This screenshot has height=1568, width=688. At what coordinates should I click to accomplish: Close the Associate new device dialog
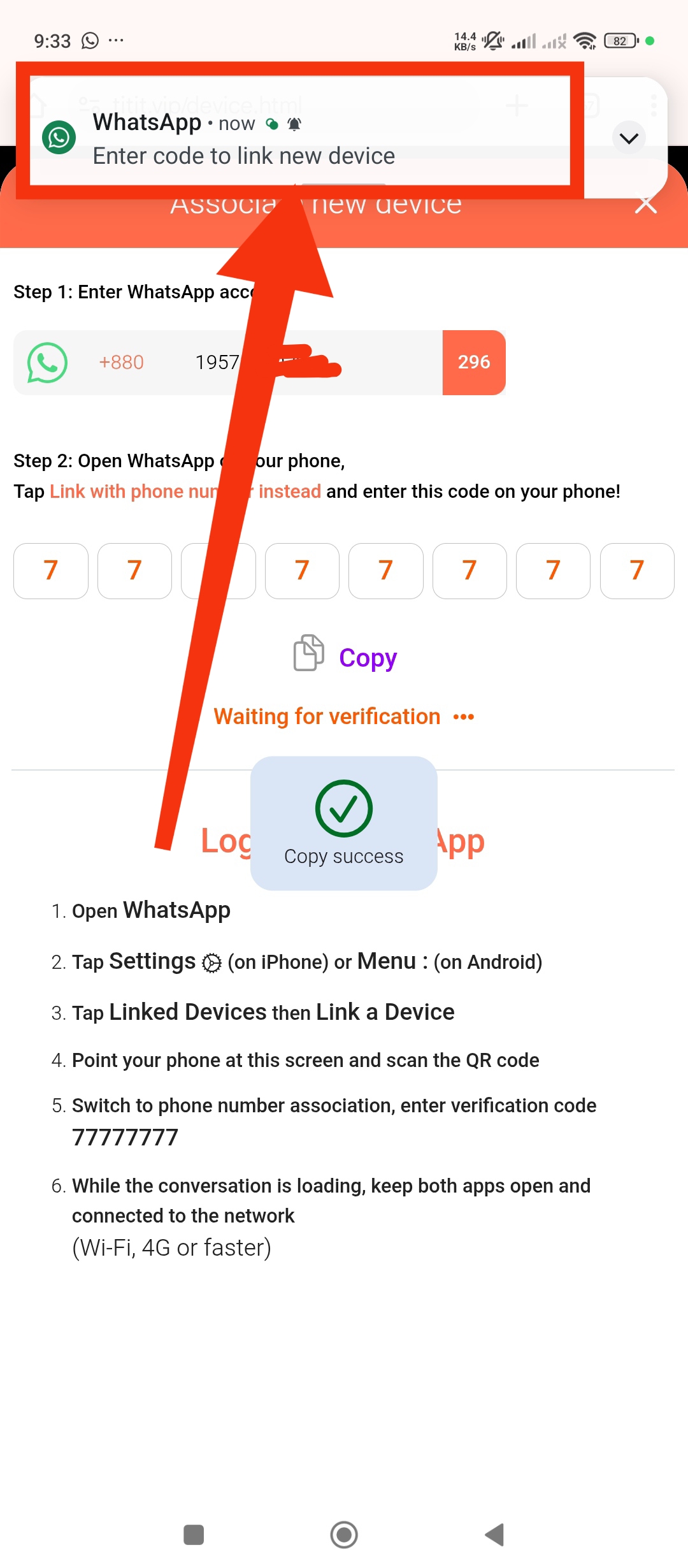coord(645,205)
